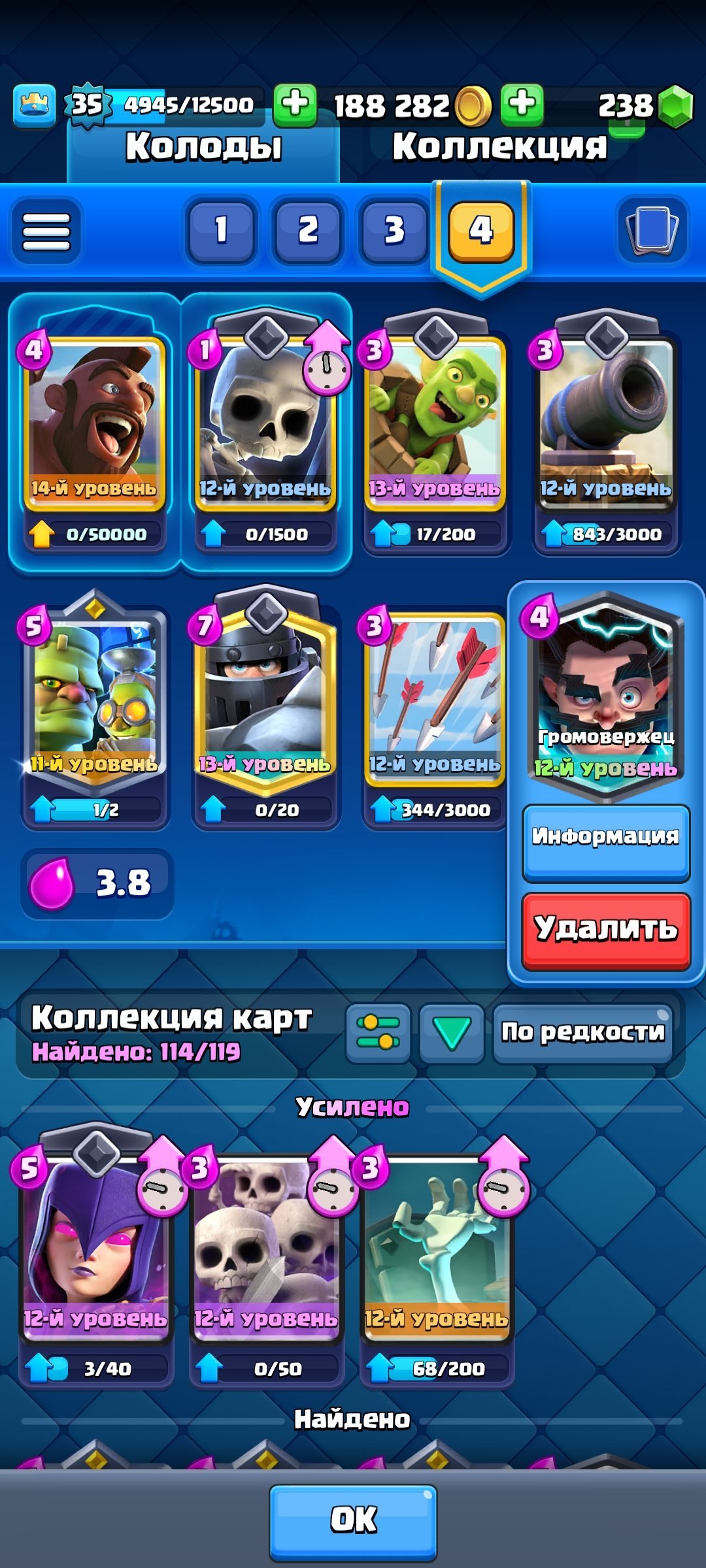
Task: Open the hamburger deck menu
Action: point(46,231)
